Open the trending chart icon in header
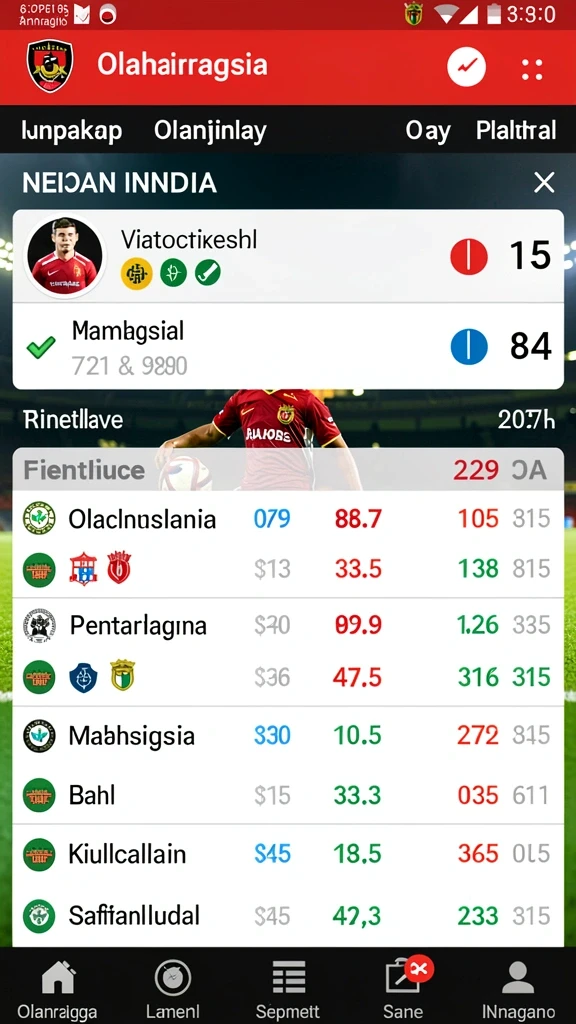 click(466, 67)
